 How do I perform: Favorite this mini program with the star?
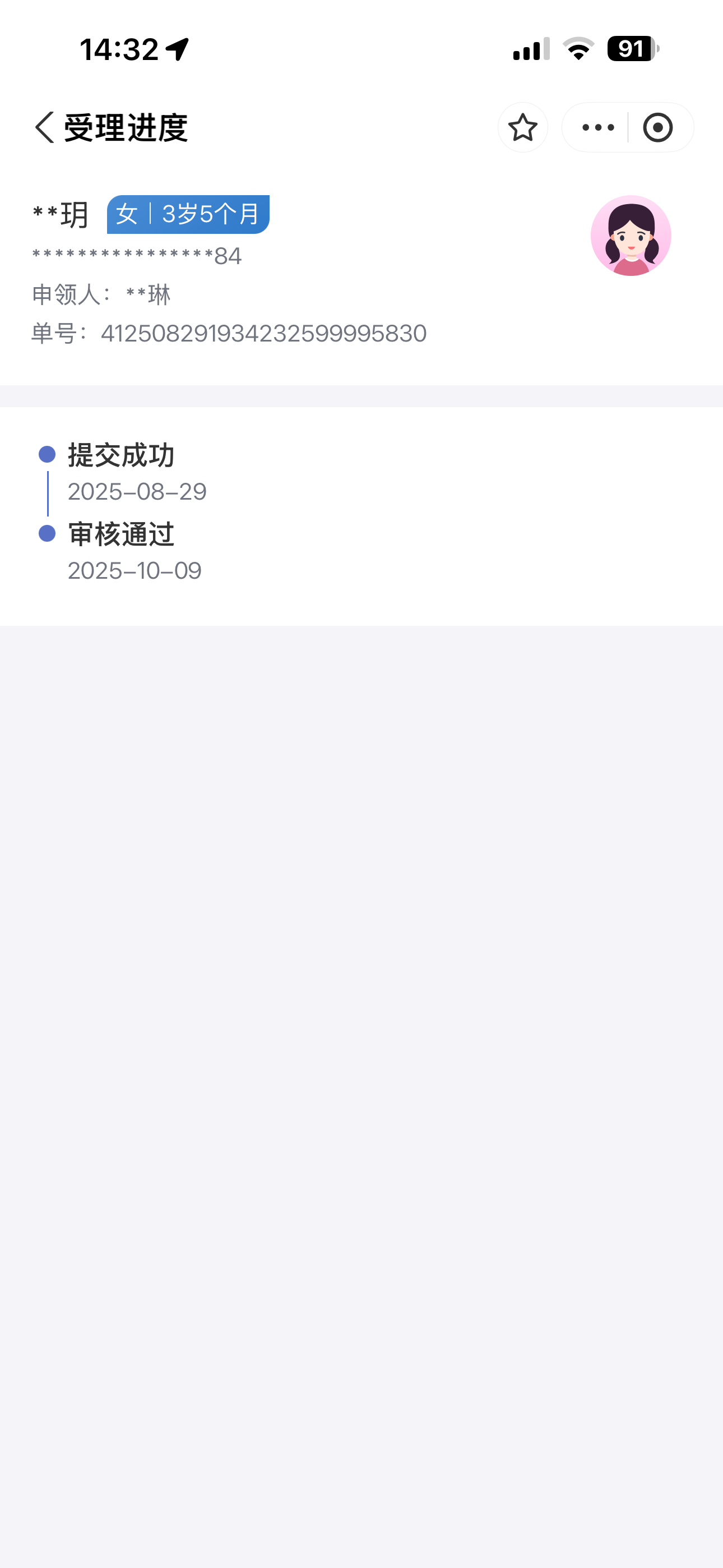pyautogui.click(x=523, y=128)
